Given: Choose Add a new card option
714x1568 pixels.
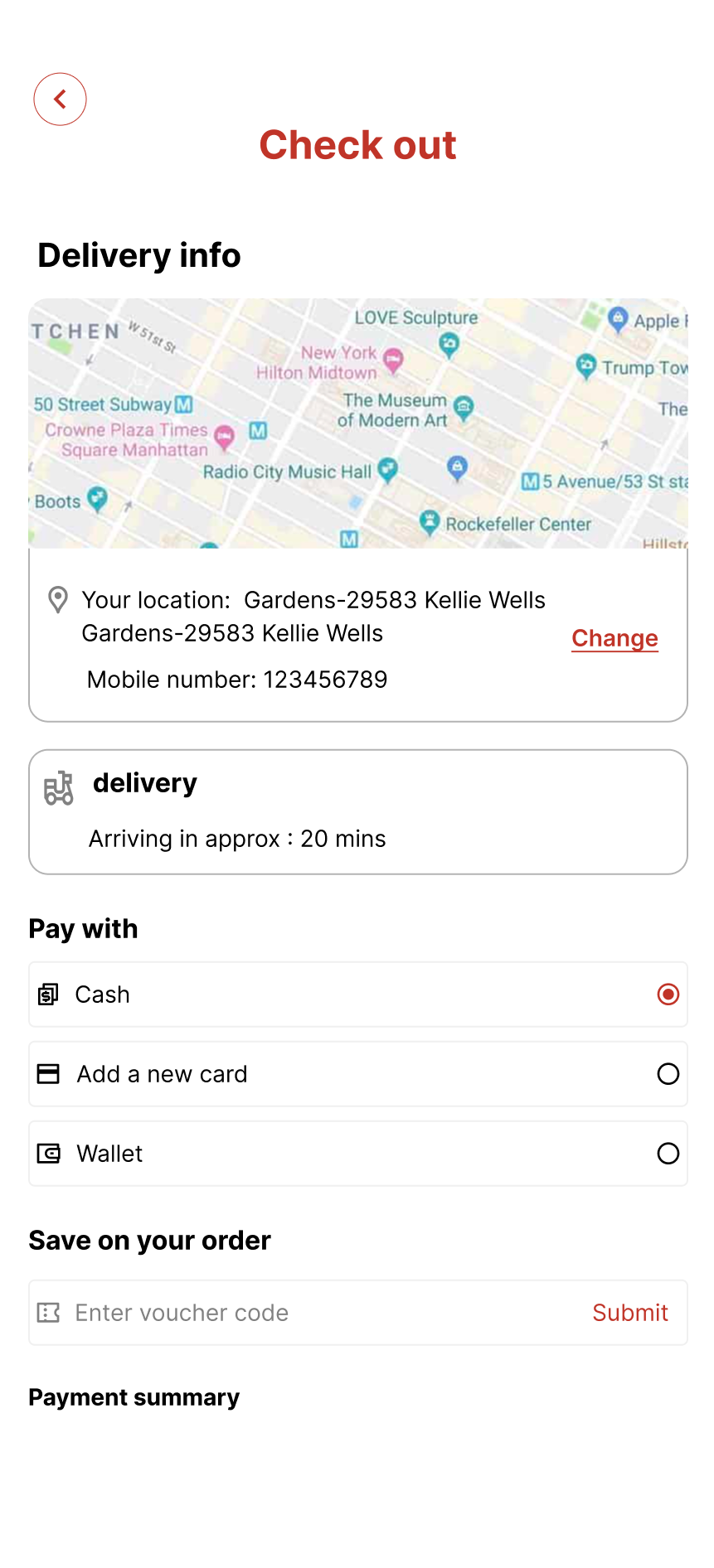Looking at the screenshot, I should point(358,1074).
